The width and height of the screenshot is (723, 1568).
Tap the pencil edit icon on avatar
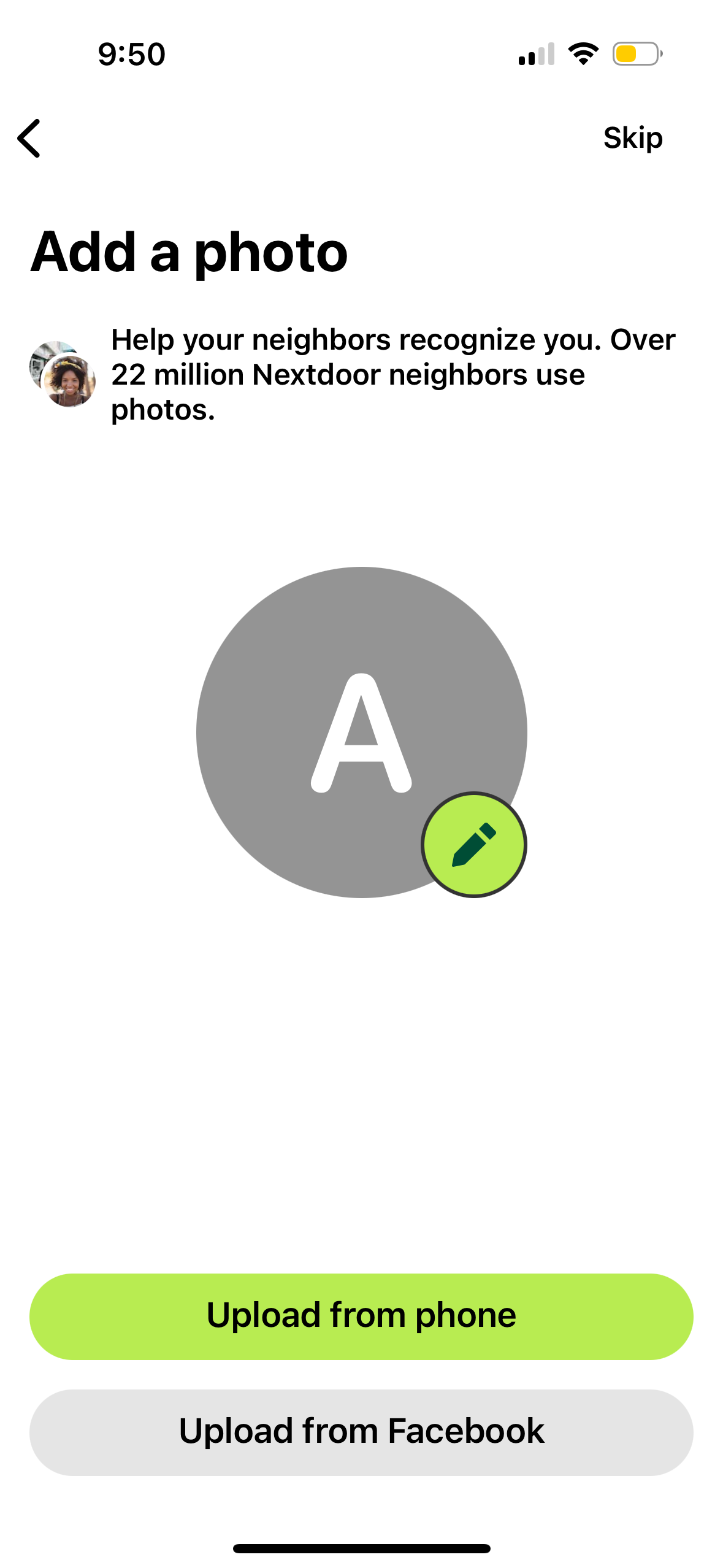coord(473,844)
